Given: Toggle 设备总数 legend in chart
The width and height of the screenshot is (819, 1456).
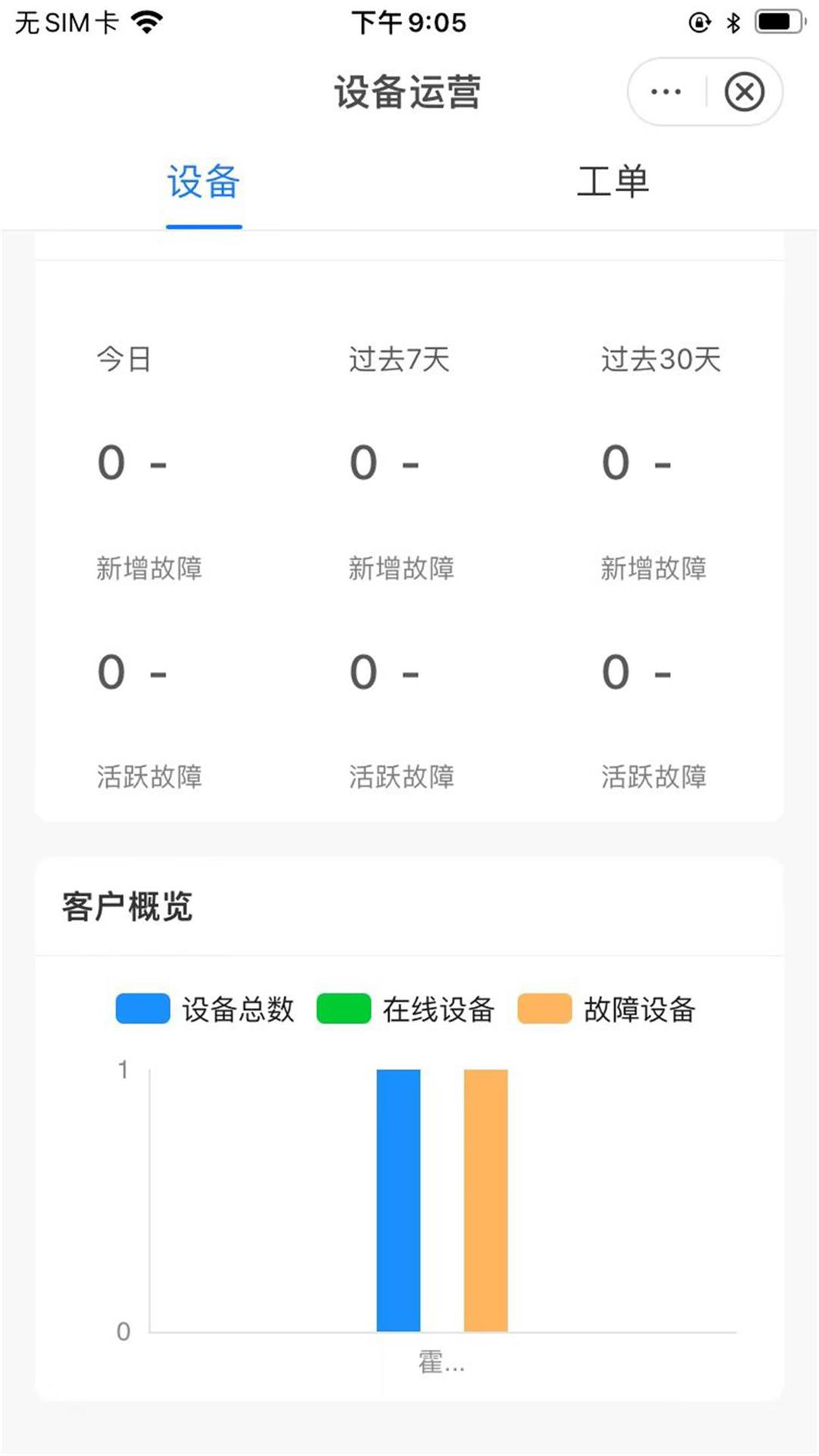Looking at the screenshot, I should 205,1009.
